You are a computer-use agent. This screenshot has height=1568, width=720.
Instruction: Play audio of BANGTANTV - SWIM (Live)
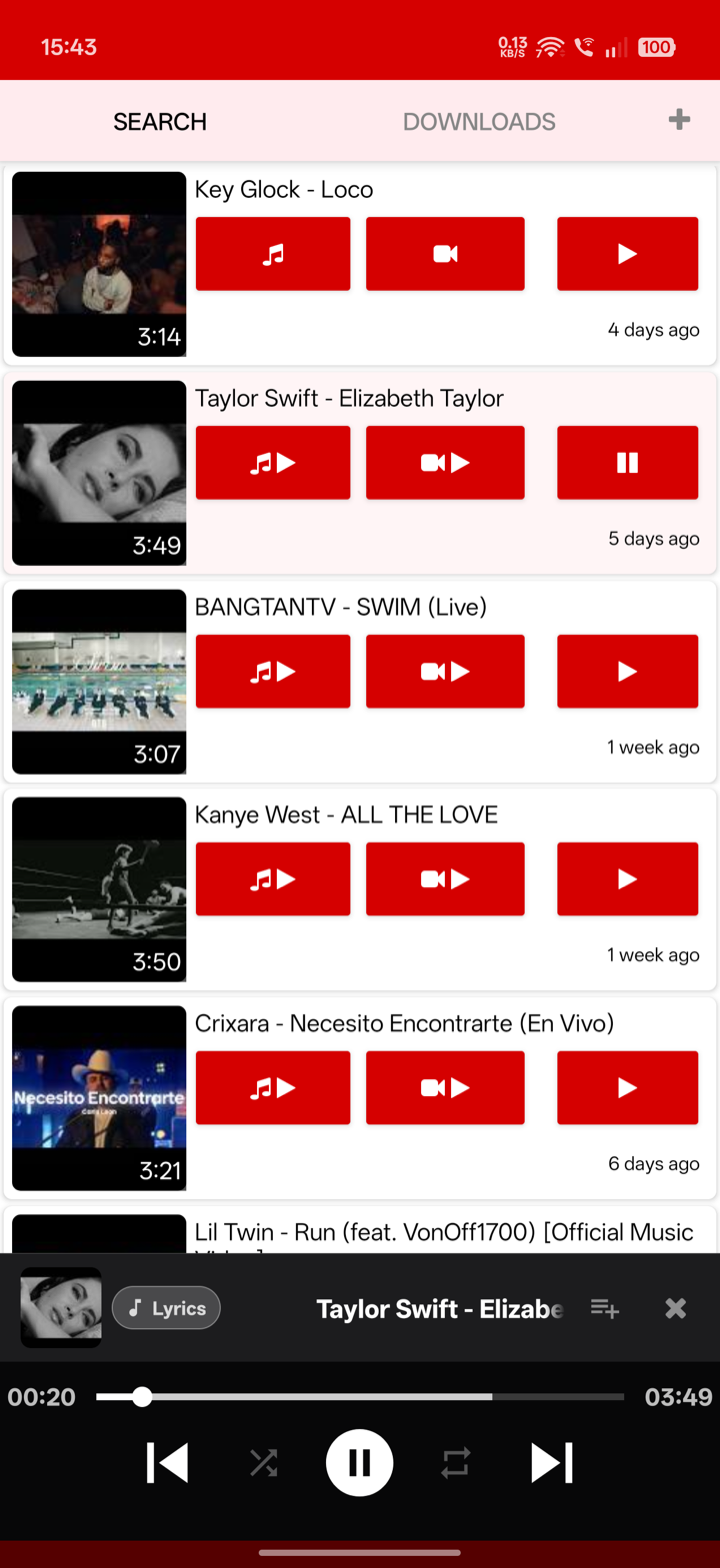(x=273, y=671)
